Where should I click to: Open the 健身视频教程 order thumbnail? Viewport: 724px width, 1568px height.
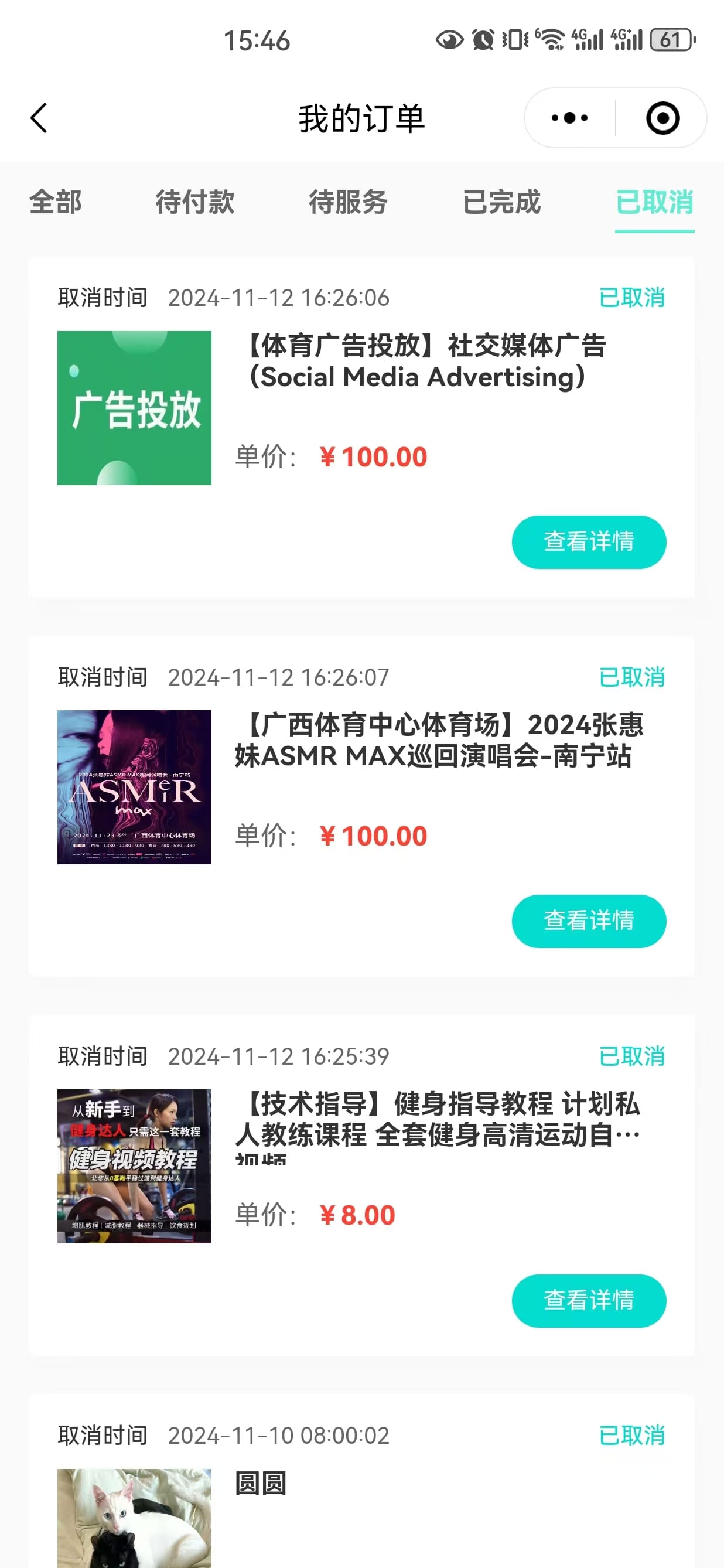pyautogui.click(x=135, y=1166)
